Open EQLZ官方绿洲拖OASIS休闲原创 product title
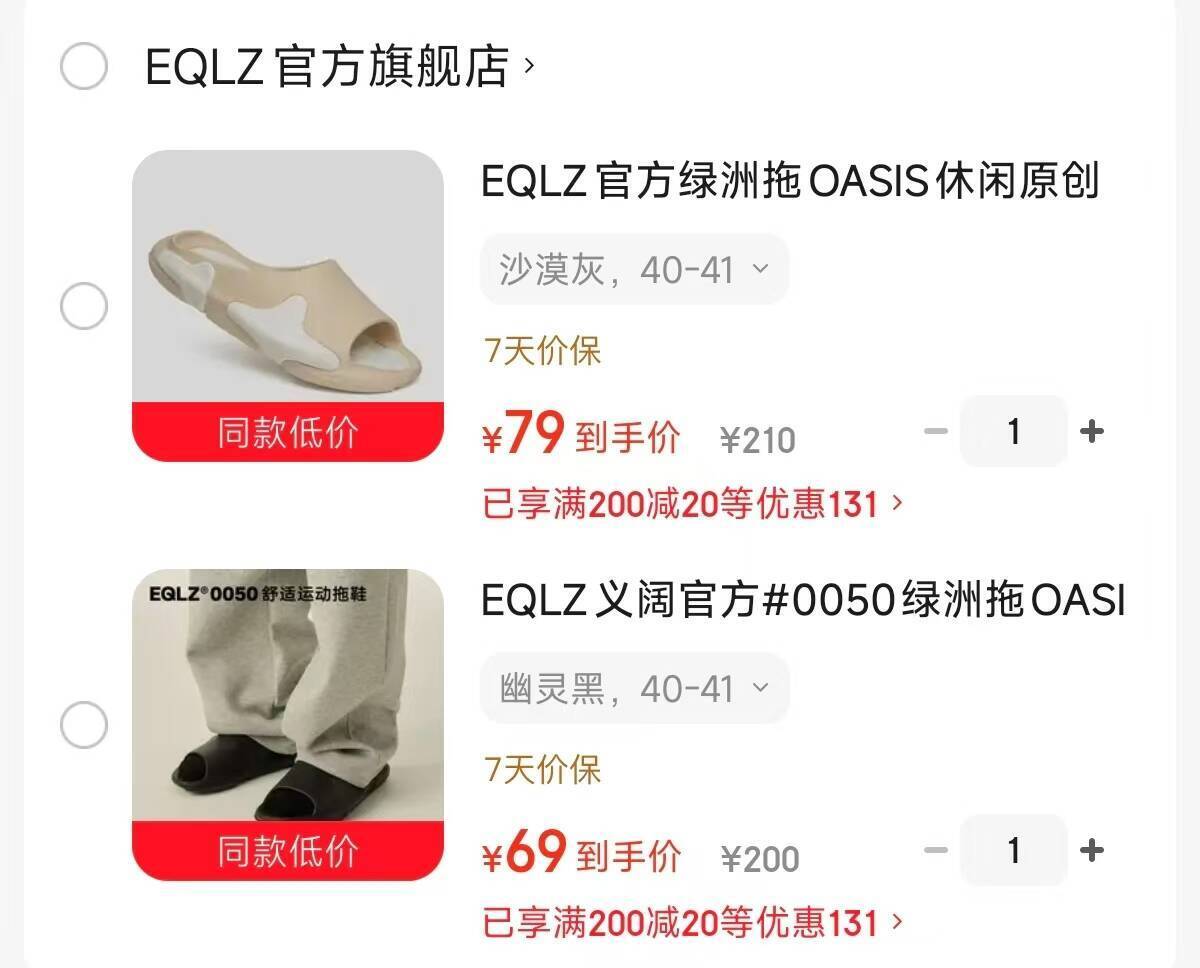 coord(790,182)
